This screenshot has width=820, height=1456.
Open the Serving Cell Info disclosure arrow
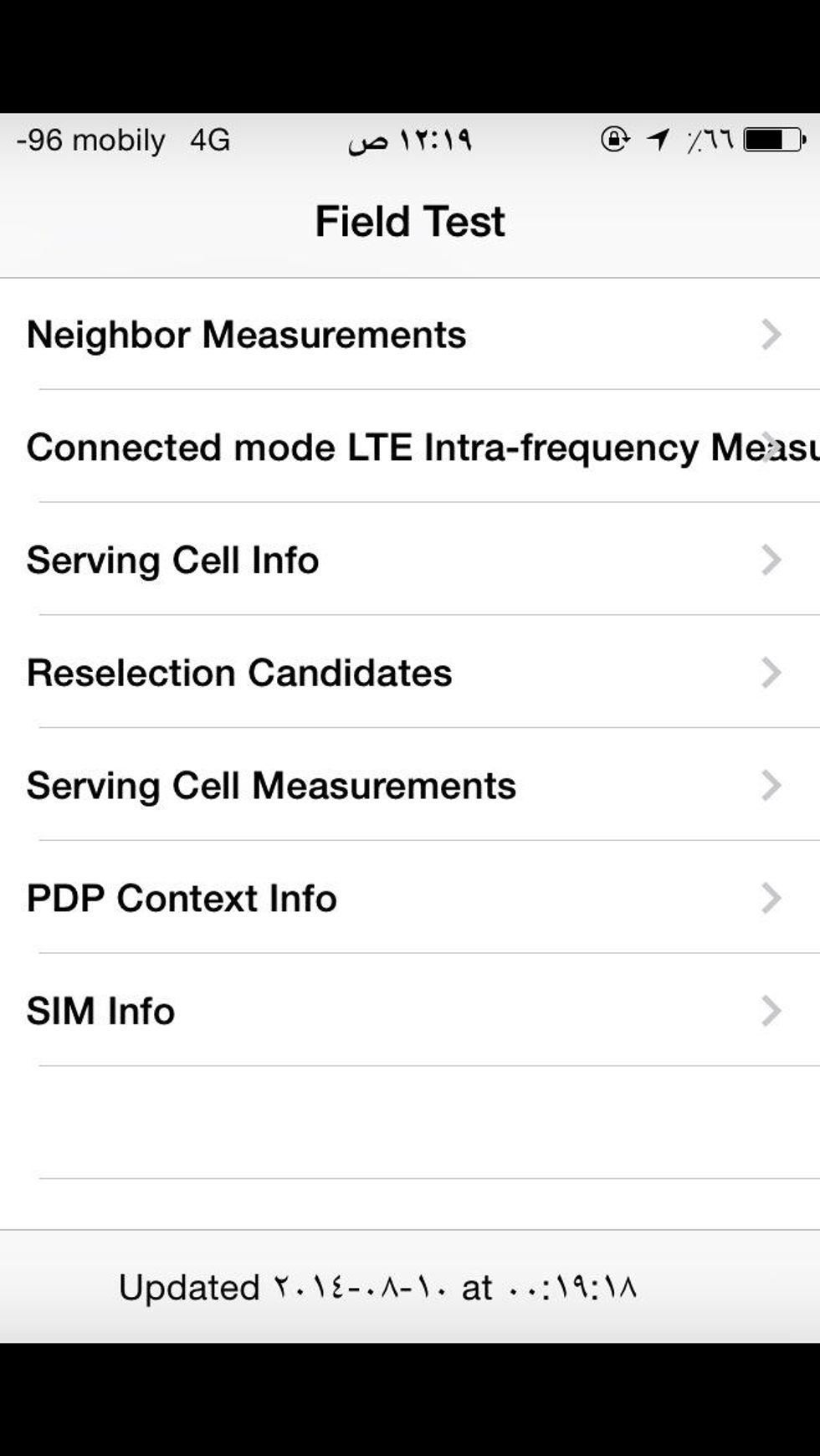coord(771,560)
